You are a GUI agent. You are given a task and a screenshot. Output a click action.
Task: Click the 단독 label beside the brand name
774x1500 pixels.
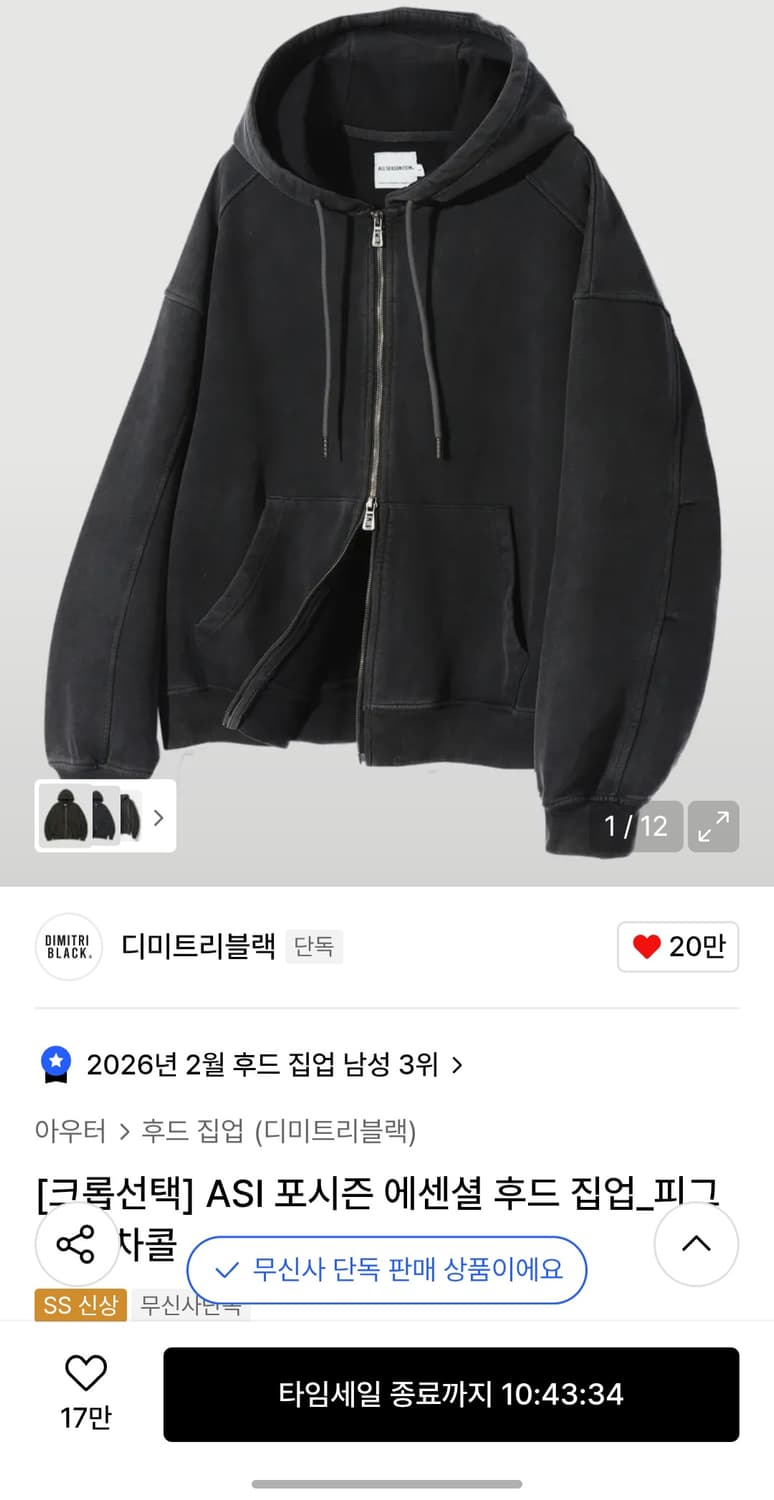[x=314, y=946]
